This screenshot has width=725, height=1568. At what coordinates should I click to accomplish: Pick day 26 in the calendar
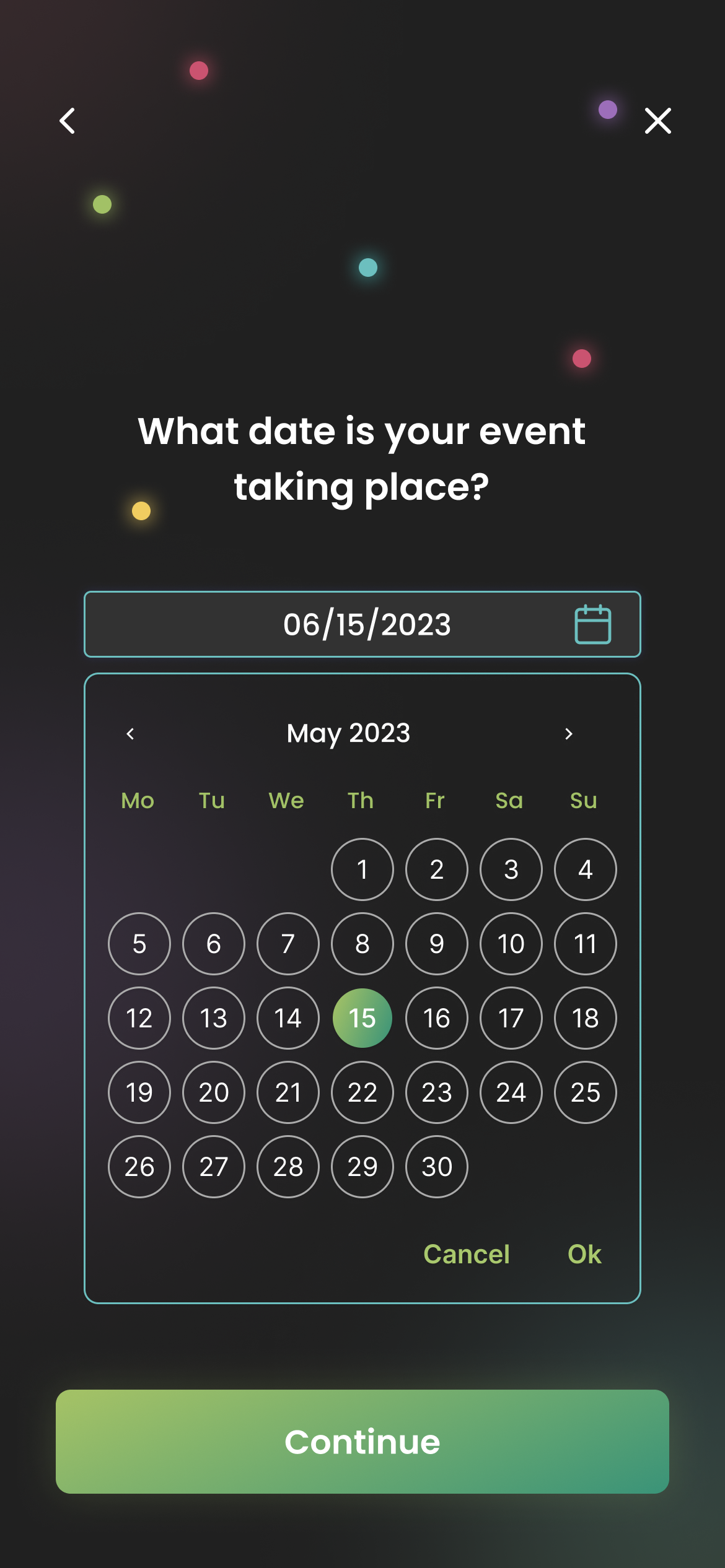[139, 1167]
